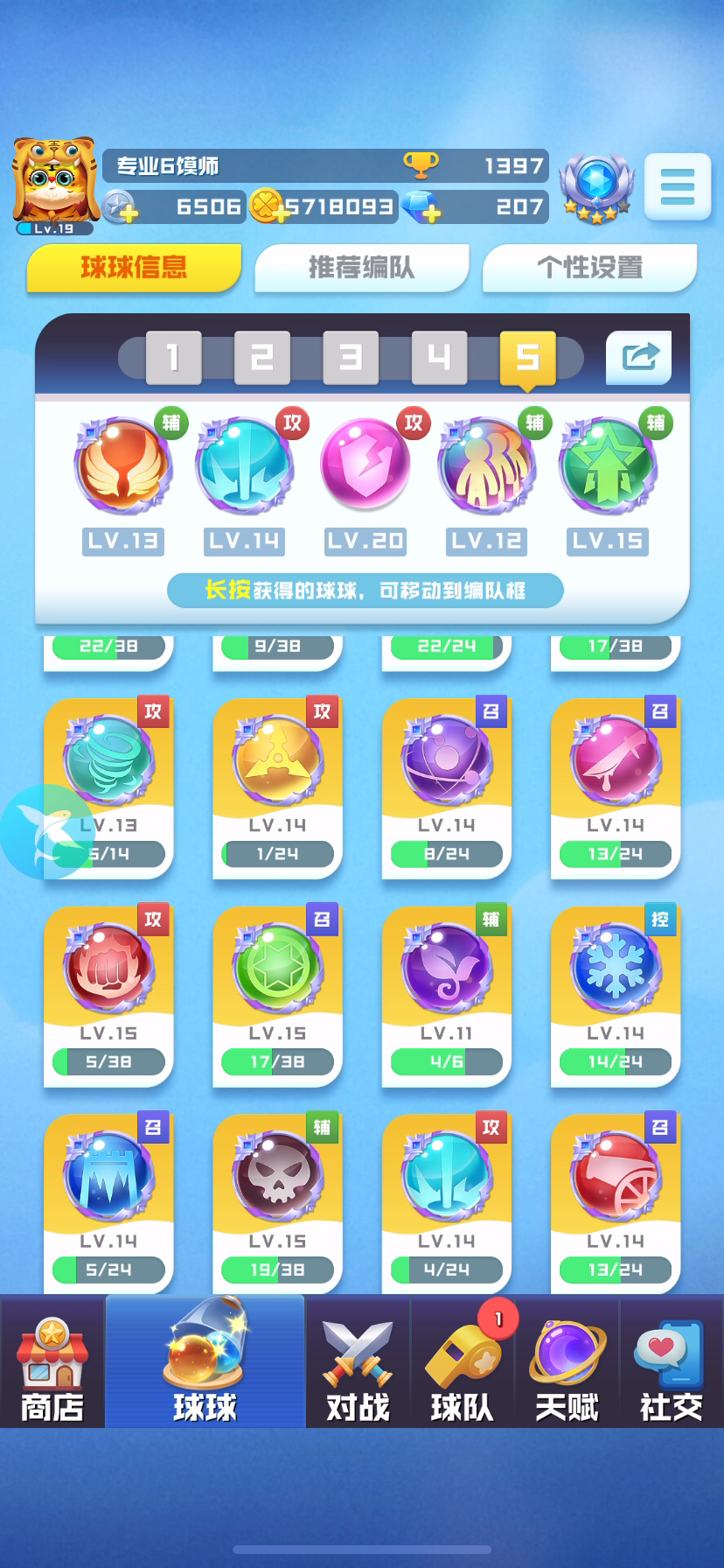Open the purple planet ball card 8/24

[x=447, y=788]
